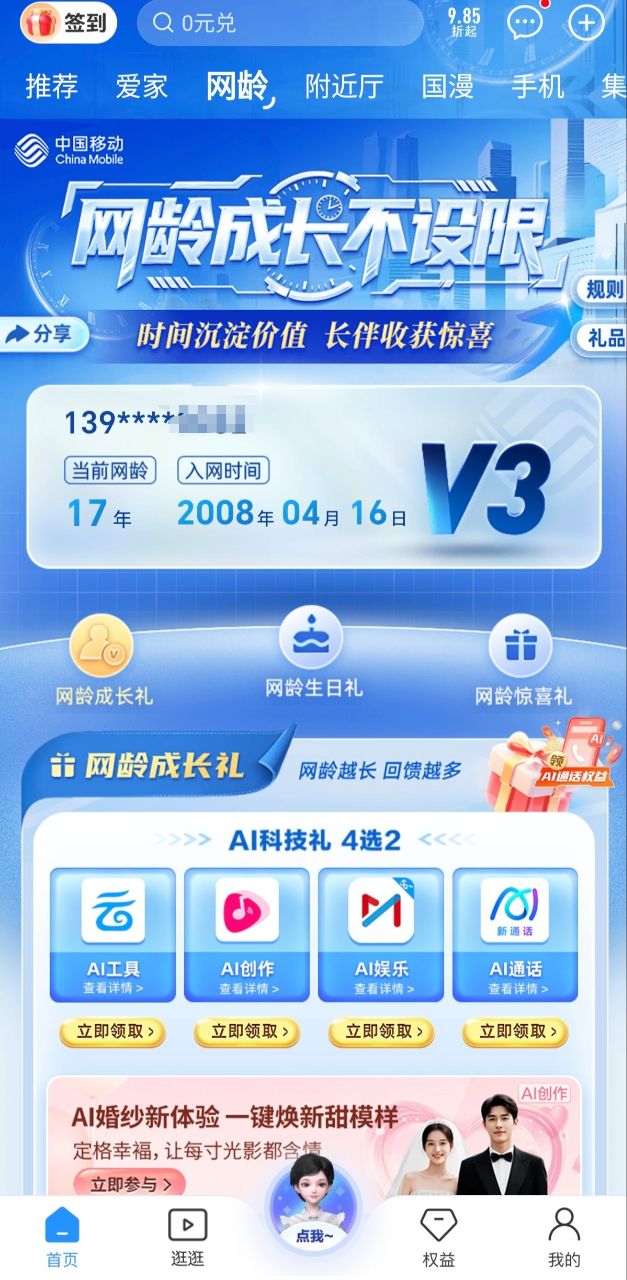Tap the plus icon in top bar
The image size is (627, 1280).
(x=586, y=23)
